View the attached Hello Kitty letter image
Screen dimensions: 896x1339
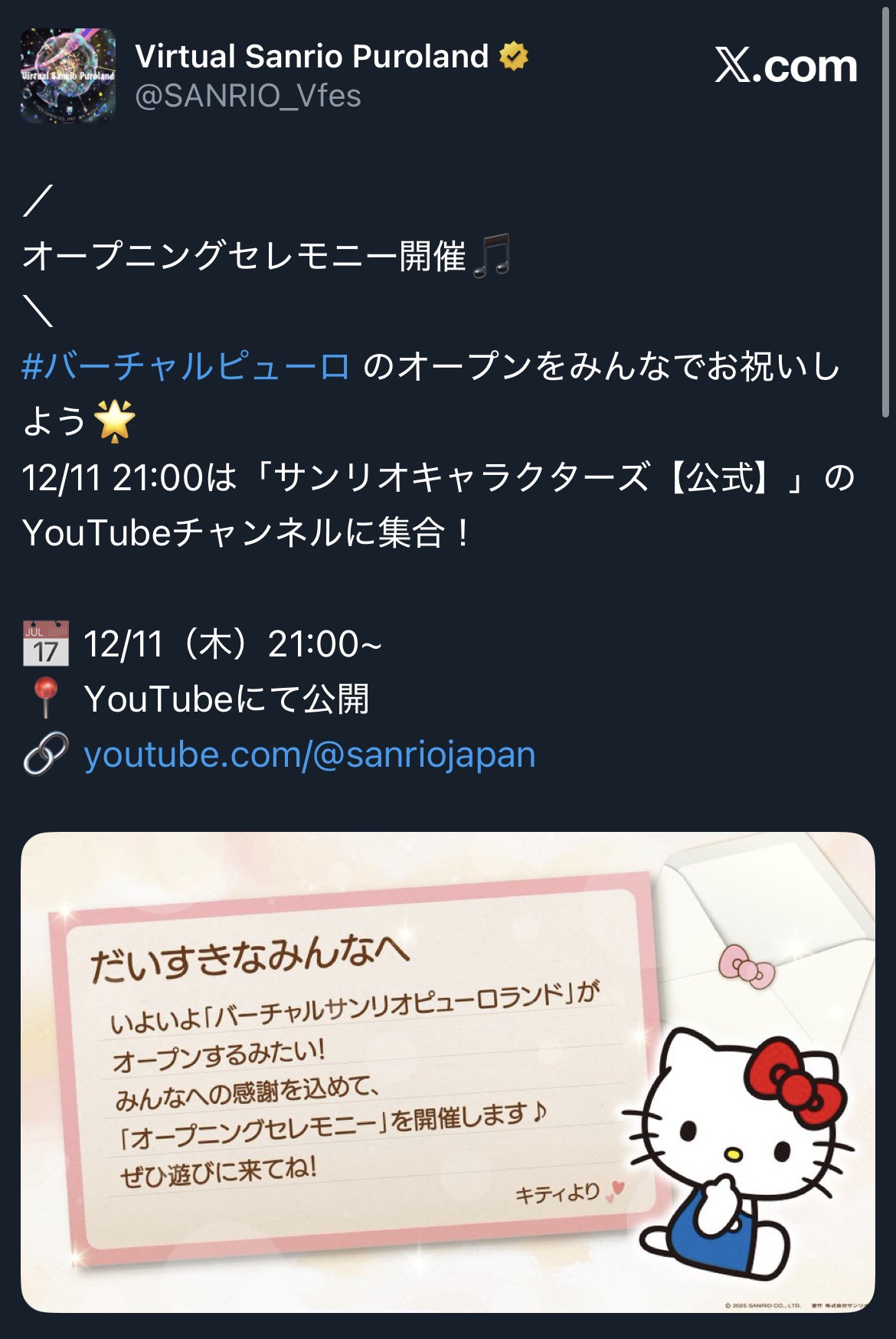[448, 1072]
